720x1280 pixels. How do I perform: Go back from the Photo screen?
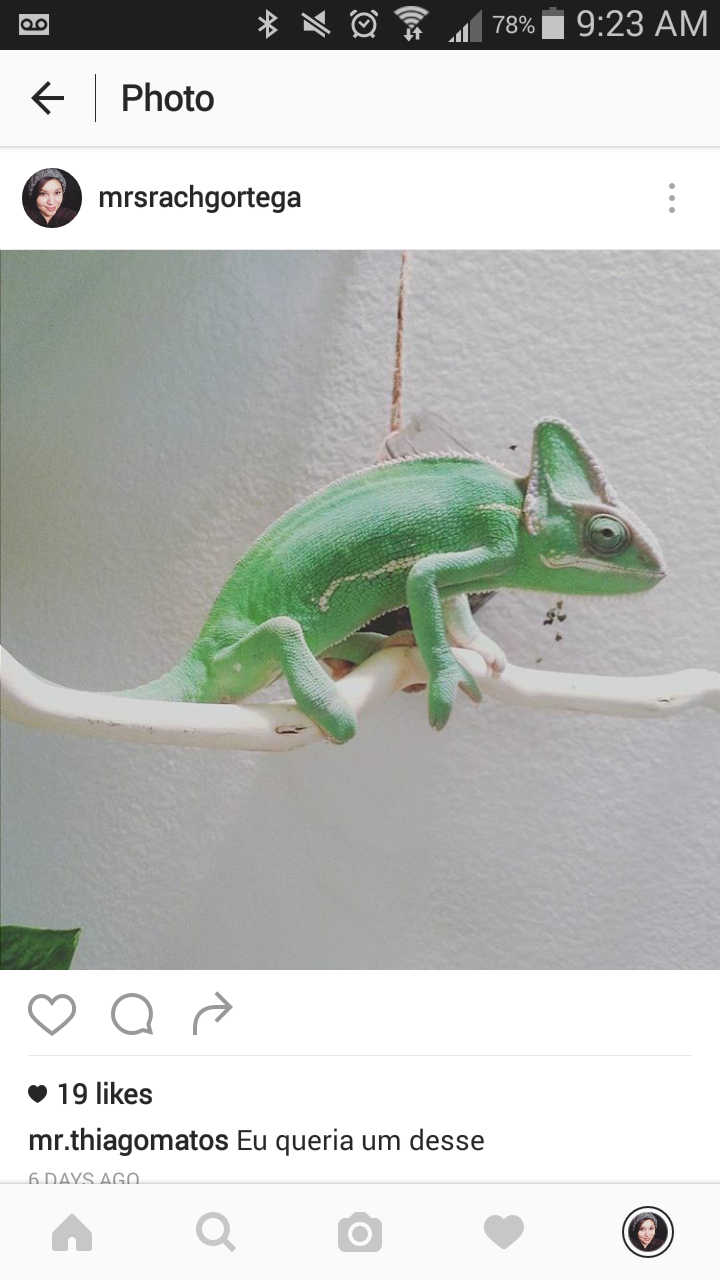click(47, 98)
